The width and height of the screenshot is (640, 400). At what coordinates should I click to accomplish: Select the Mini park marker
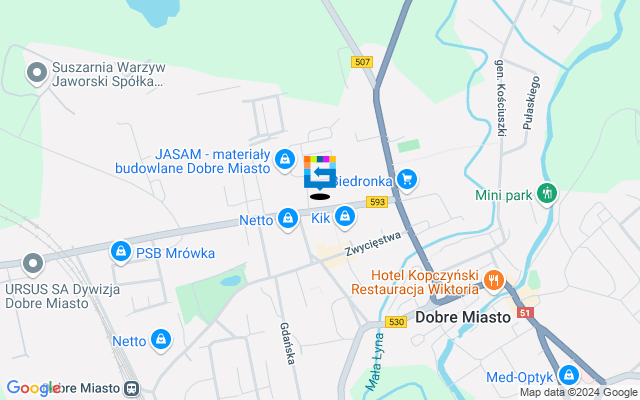coord(546,193)
